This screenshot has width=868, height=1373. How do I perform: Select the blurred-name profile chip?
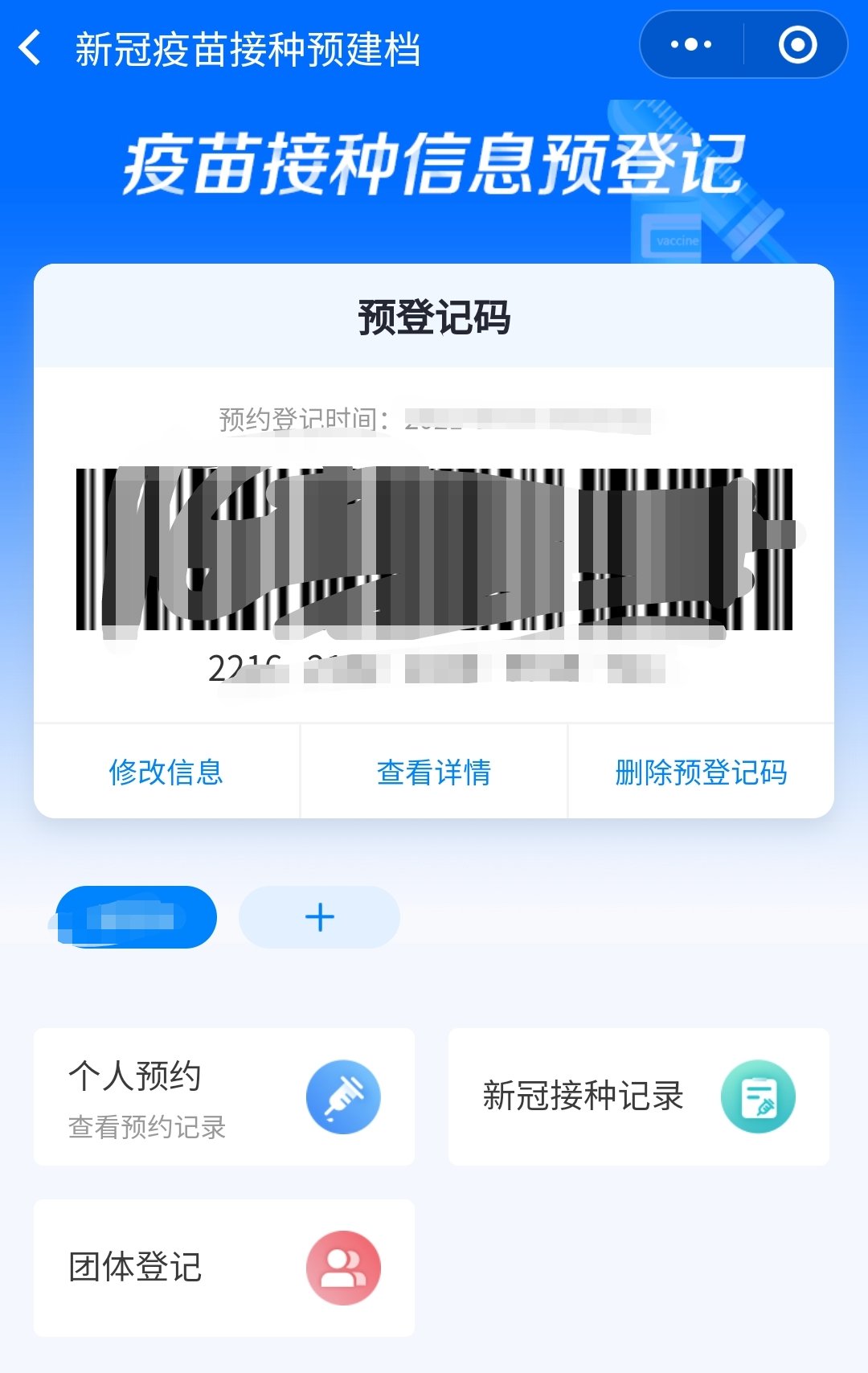[x=135, y=917]
